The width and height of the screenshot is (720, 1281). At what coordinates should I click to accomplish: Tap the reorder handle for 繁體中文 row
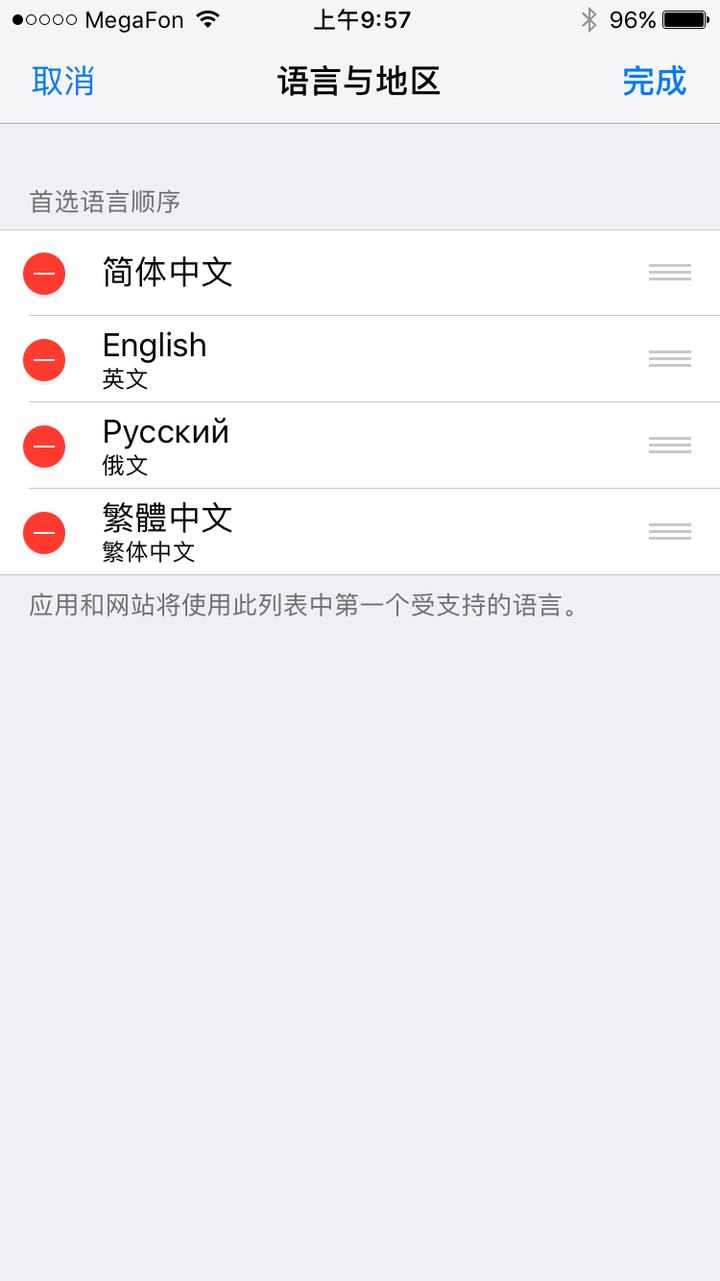[x=669, y=532]
